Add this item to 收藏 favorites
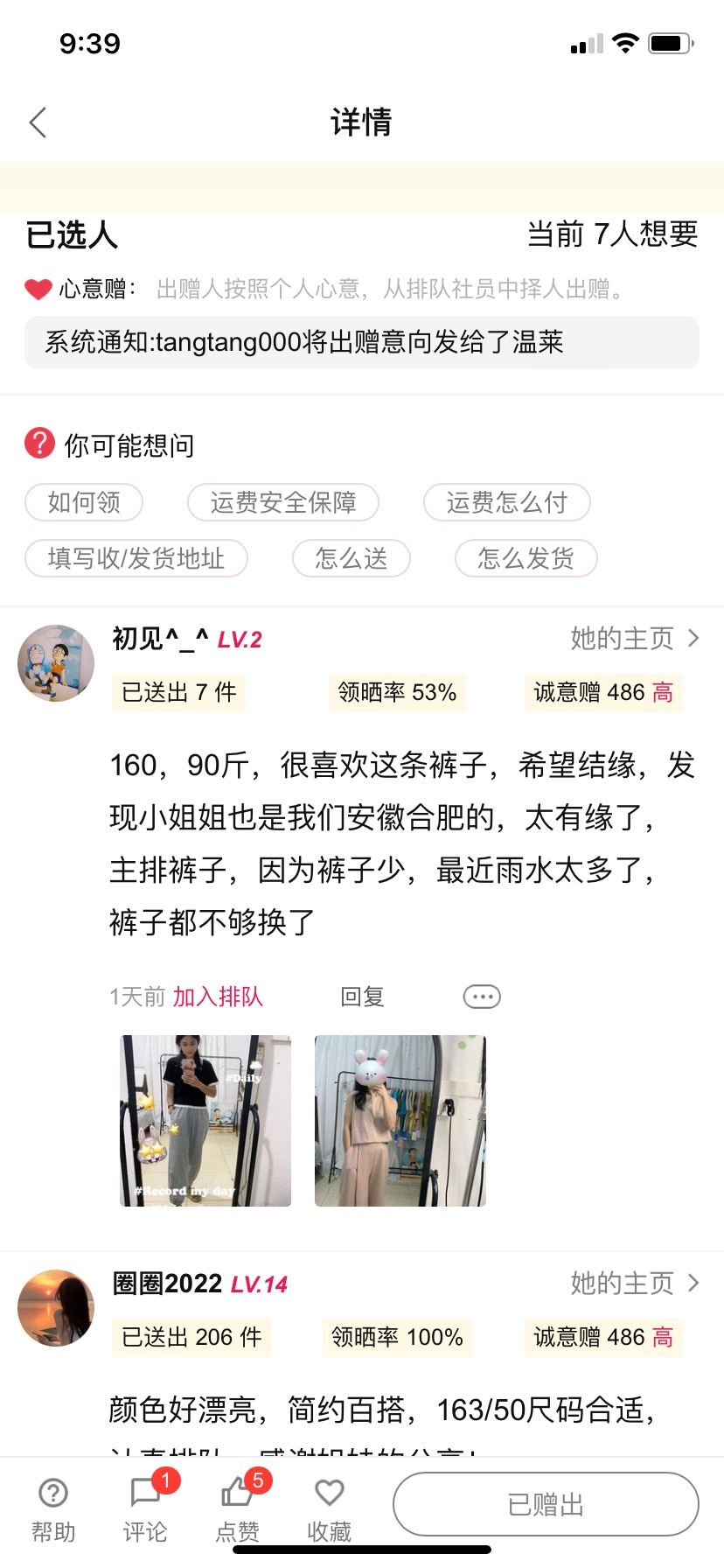Viewport: 724px width, 1568px height. (330, 1509)
